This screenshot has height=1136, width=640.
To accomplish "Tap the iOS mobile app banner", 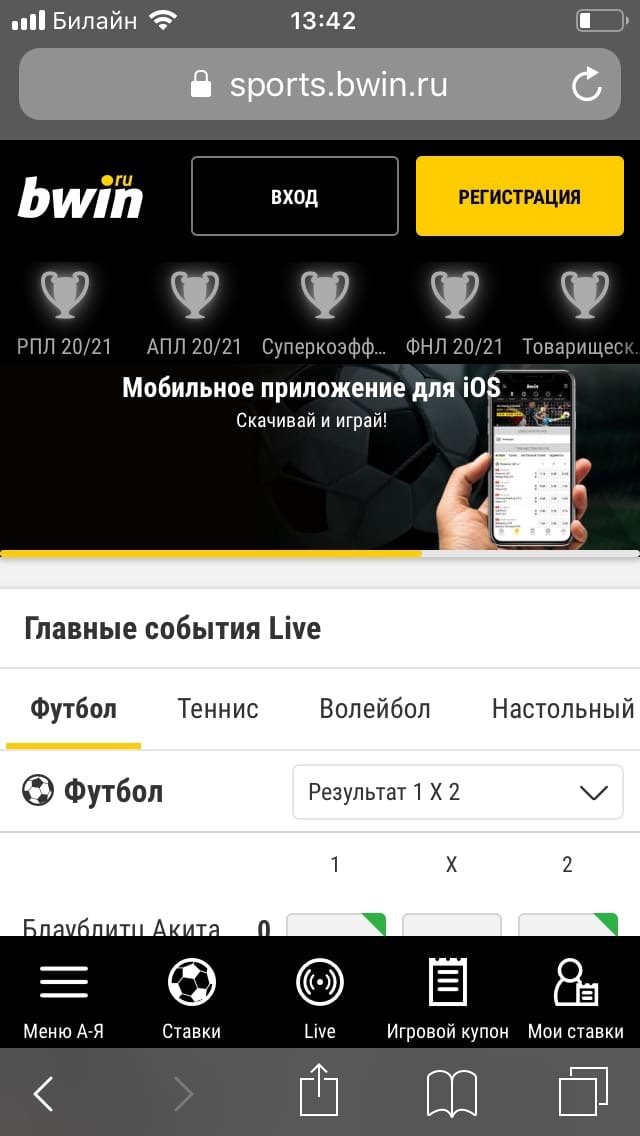I will (x=320, y=456).
